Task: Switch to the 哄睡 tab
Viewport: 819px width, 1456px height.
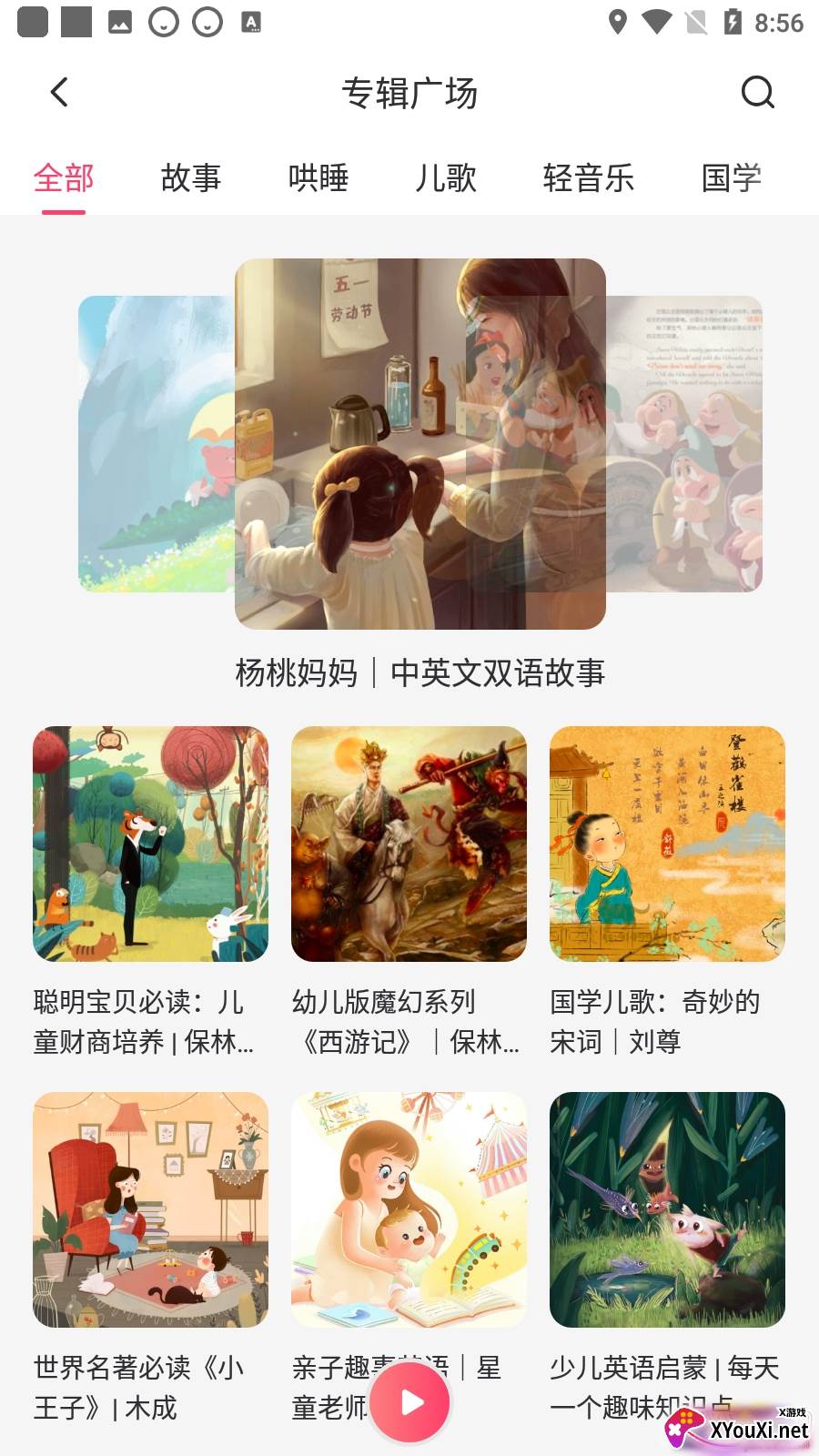Action: (318, 178)
